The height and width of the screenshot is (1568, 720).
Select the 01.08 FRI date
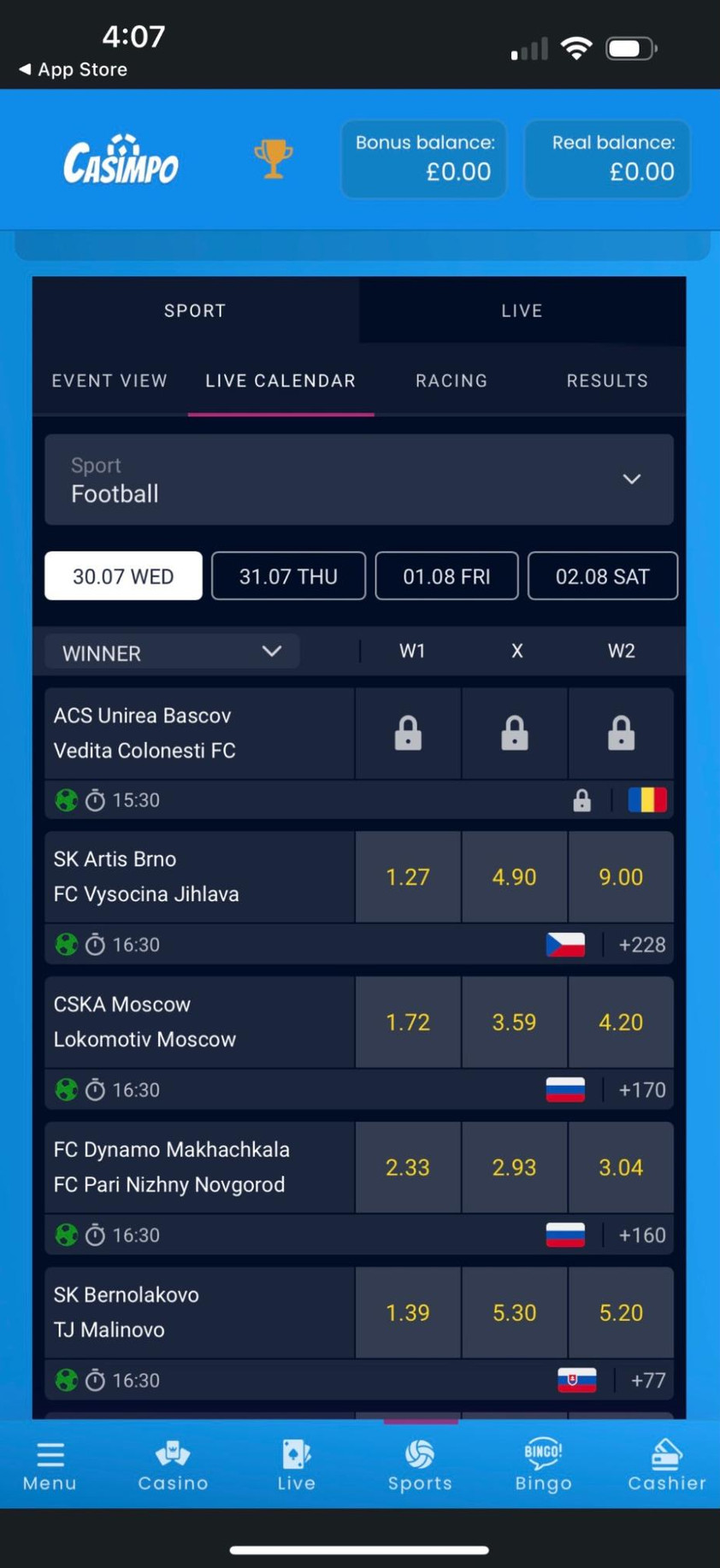[446, 576]
